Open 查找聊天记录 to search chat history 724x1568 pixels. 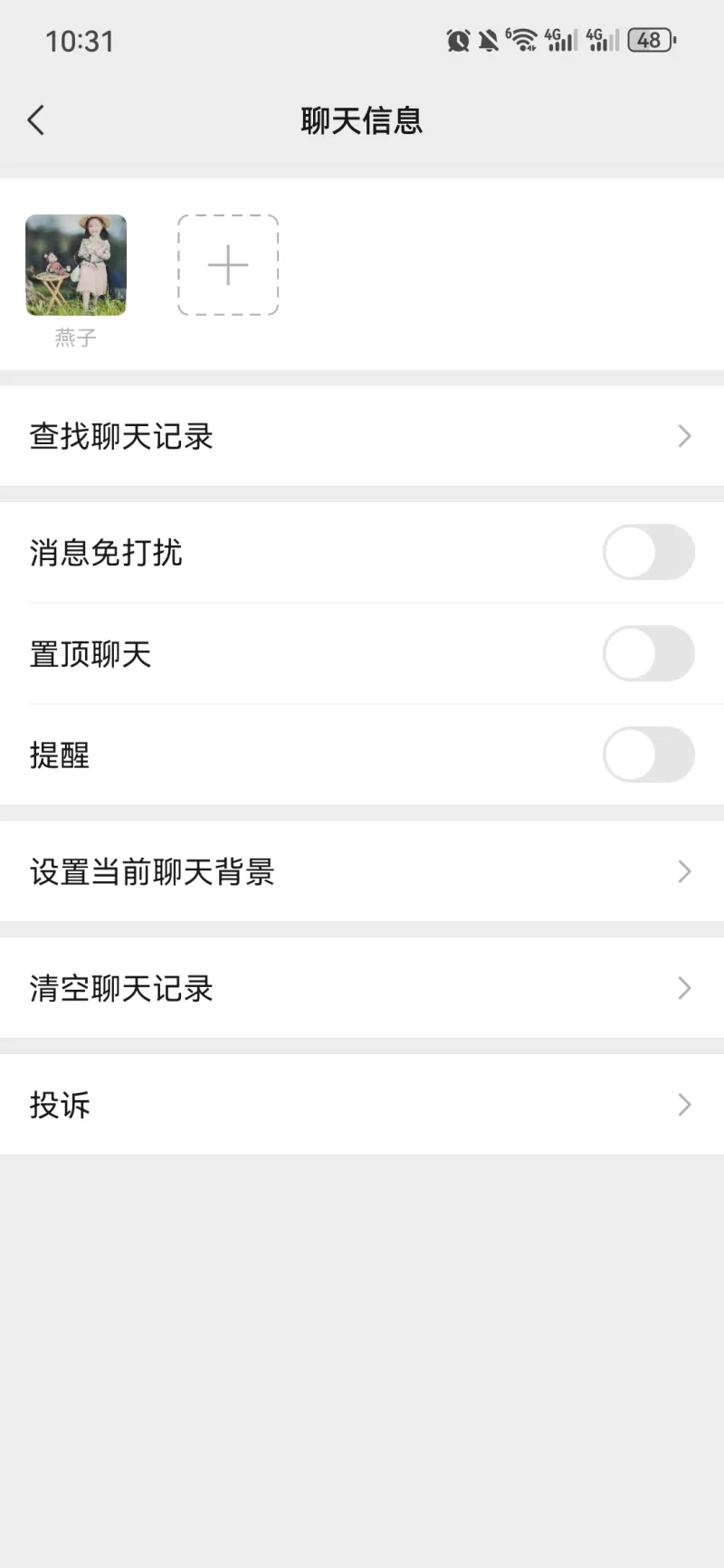click(x=362, y=436)
